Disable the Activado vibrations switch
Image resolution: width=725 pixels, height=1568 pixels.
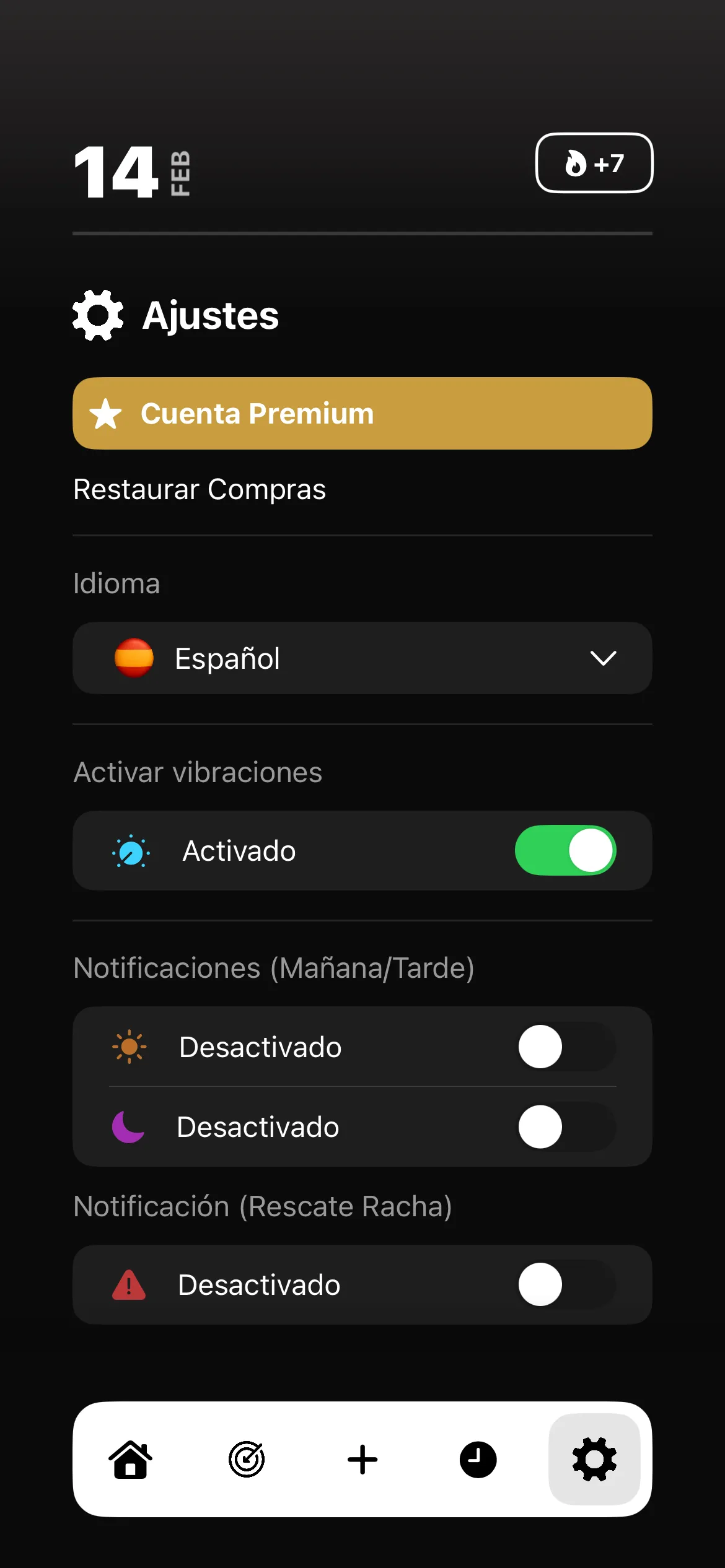point(566,850)
